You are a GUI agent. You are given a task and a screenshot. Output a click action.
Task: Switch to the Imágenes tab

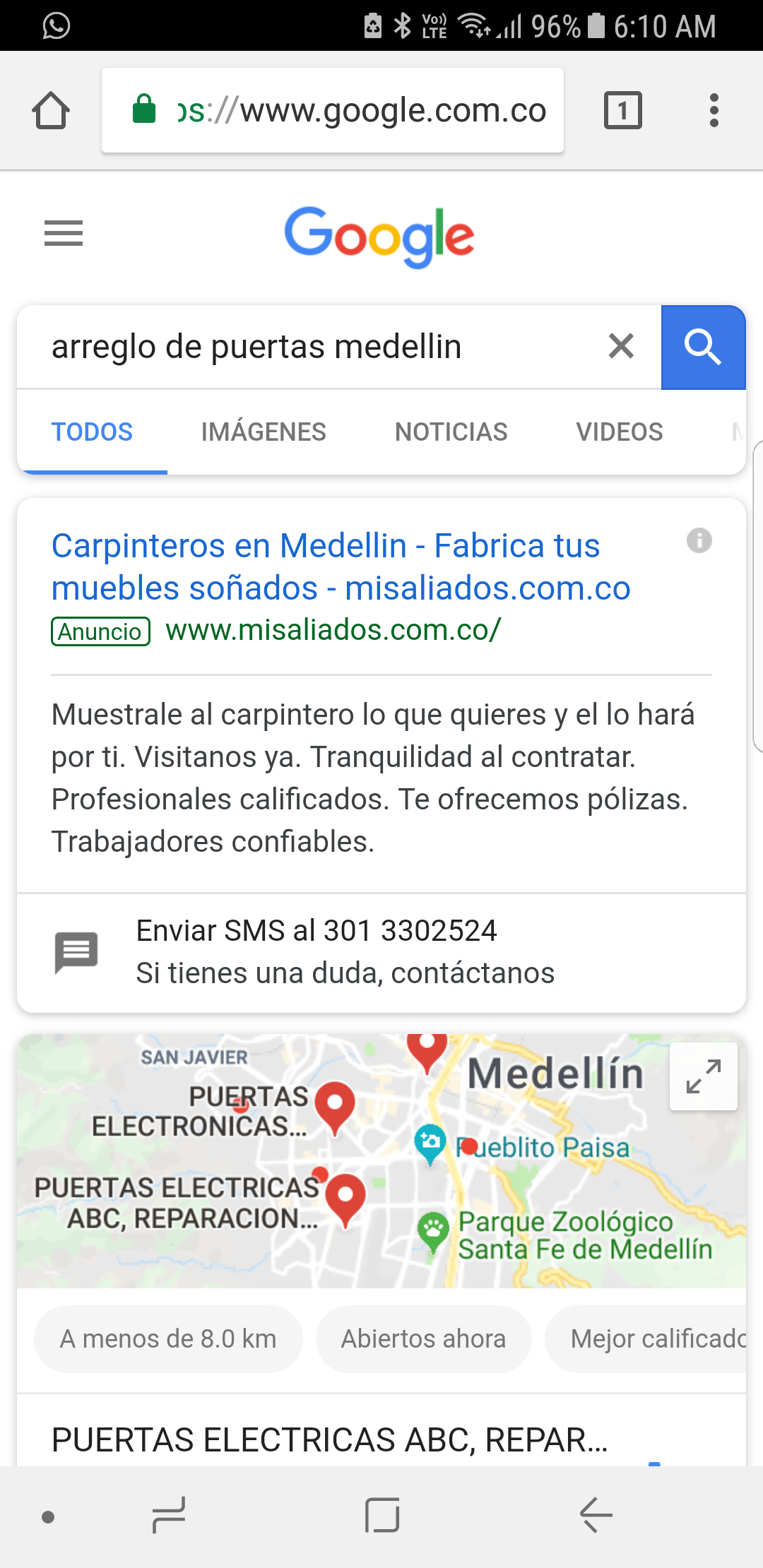point(264,432)
